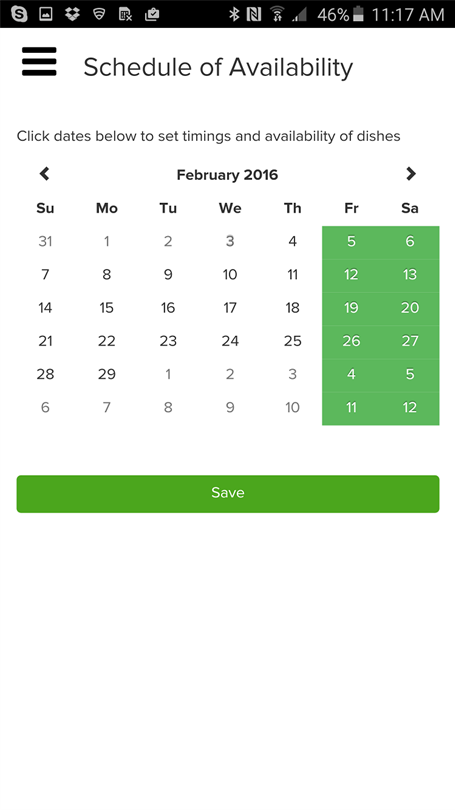455x810 pixels.
Task: Select February 29 date cell
Action: click(106, 374)
